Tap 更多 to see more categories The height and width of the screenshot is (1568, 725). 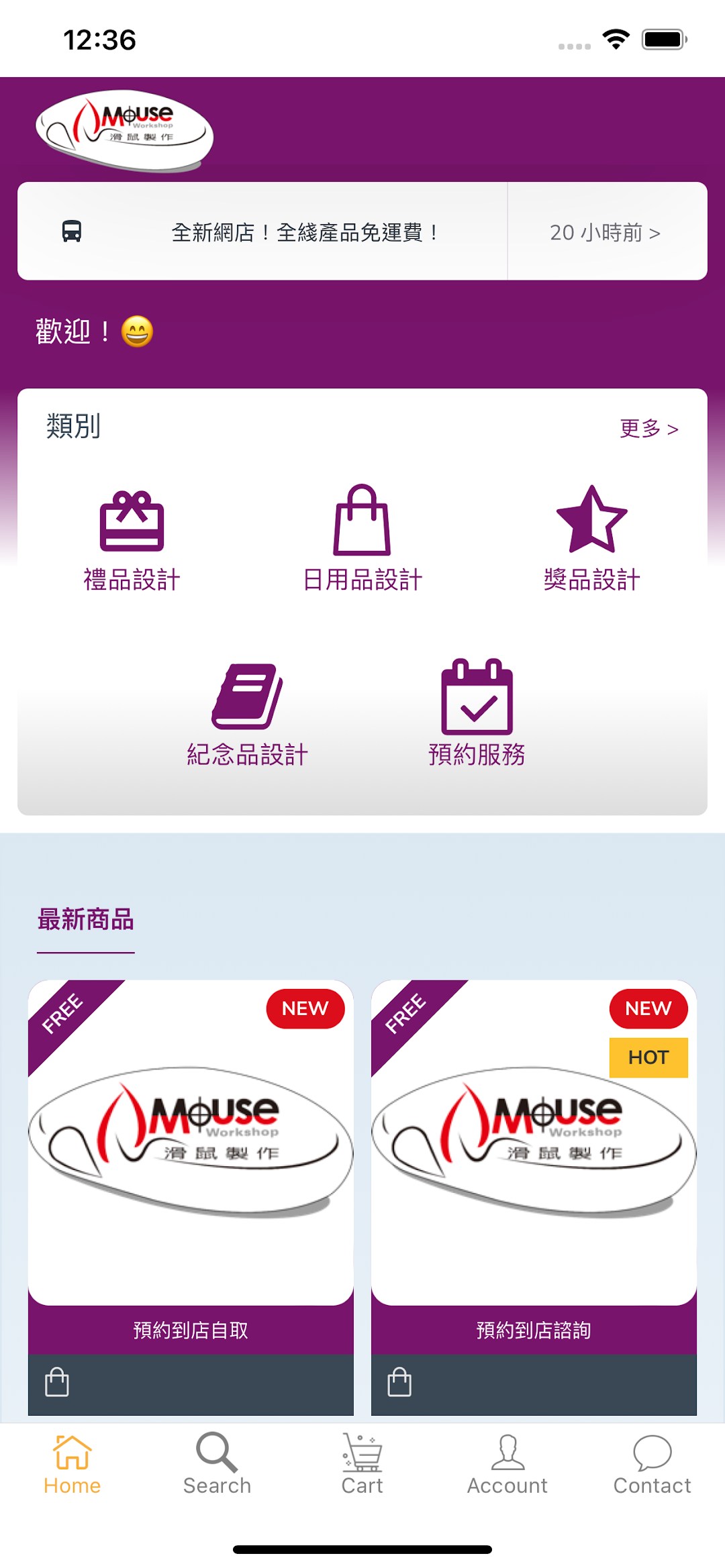[x=648, y=428]
